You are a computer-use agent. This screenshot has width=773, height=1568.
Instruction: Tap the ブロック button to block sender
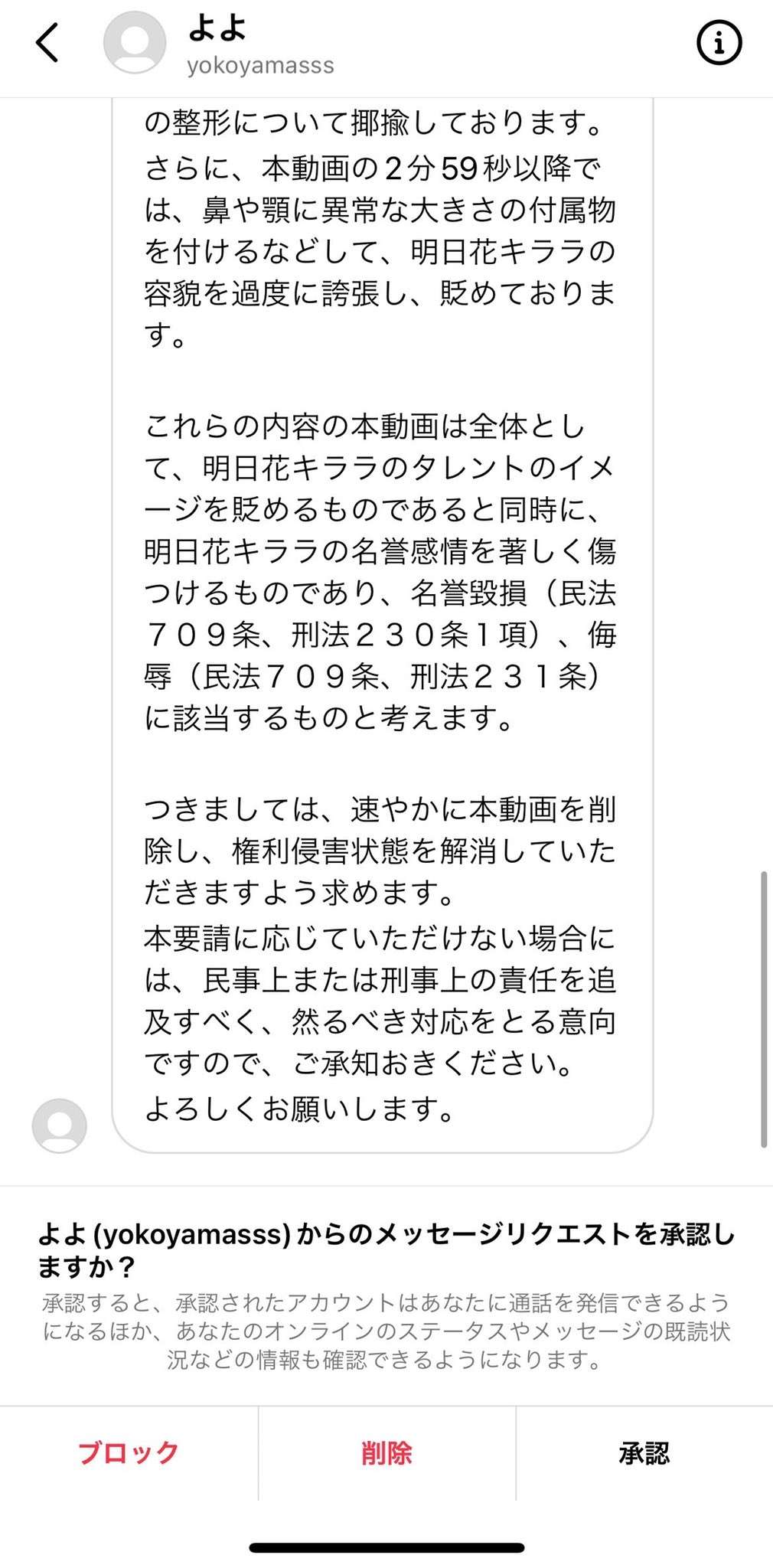(x=129, y=1452)
